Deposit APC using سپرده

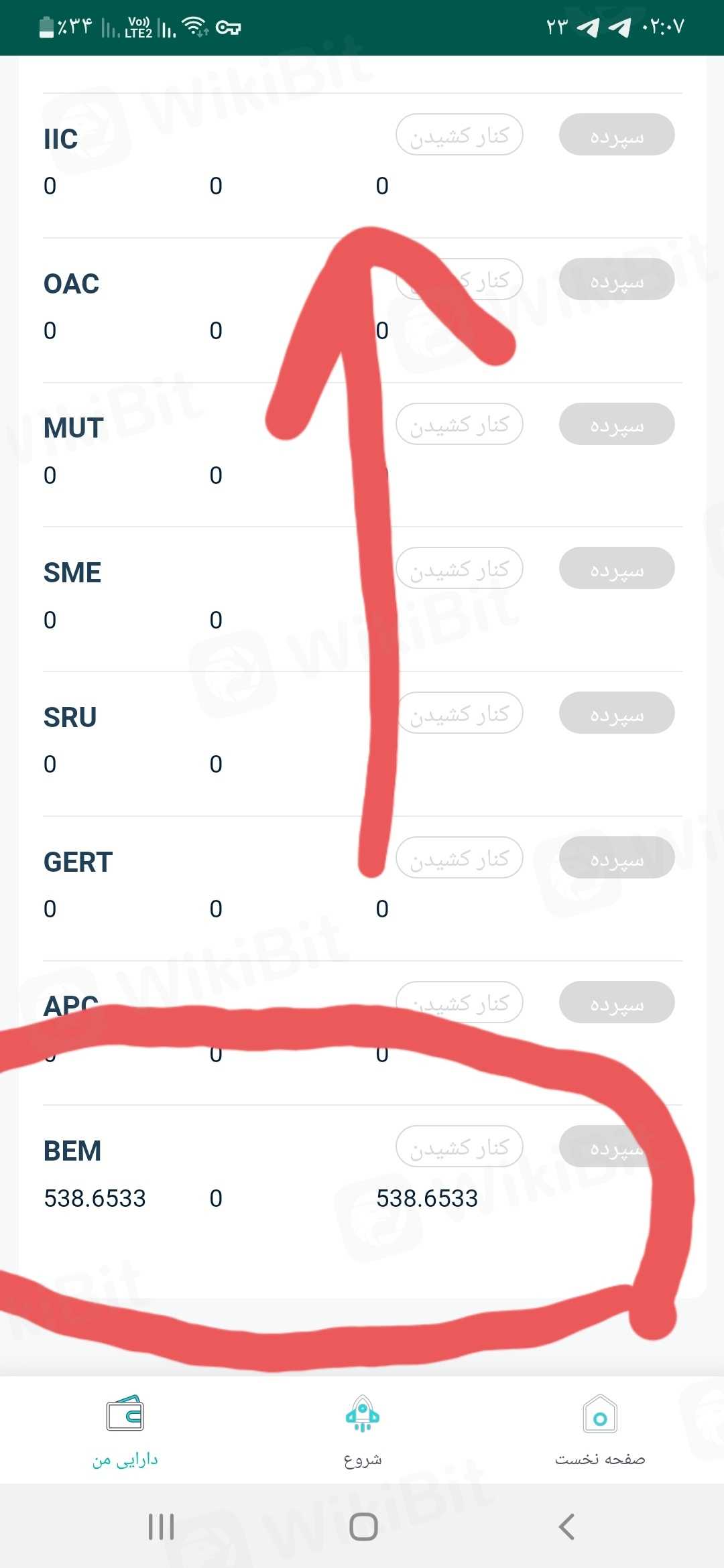coord(617,1002)
